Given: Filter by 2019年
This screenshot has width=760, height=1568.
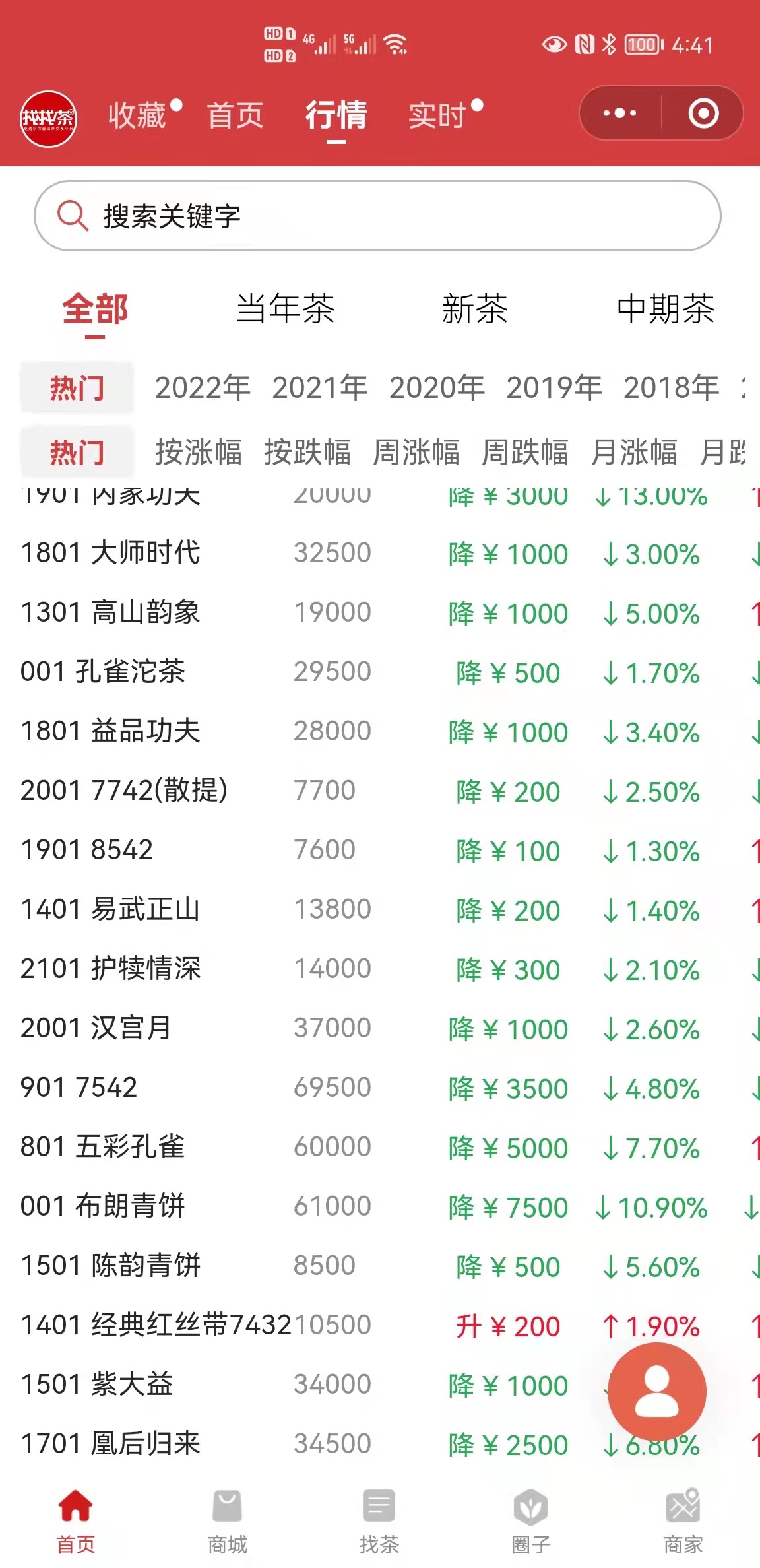Looking at the screenshot, I should (554, 387).
